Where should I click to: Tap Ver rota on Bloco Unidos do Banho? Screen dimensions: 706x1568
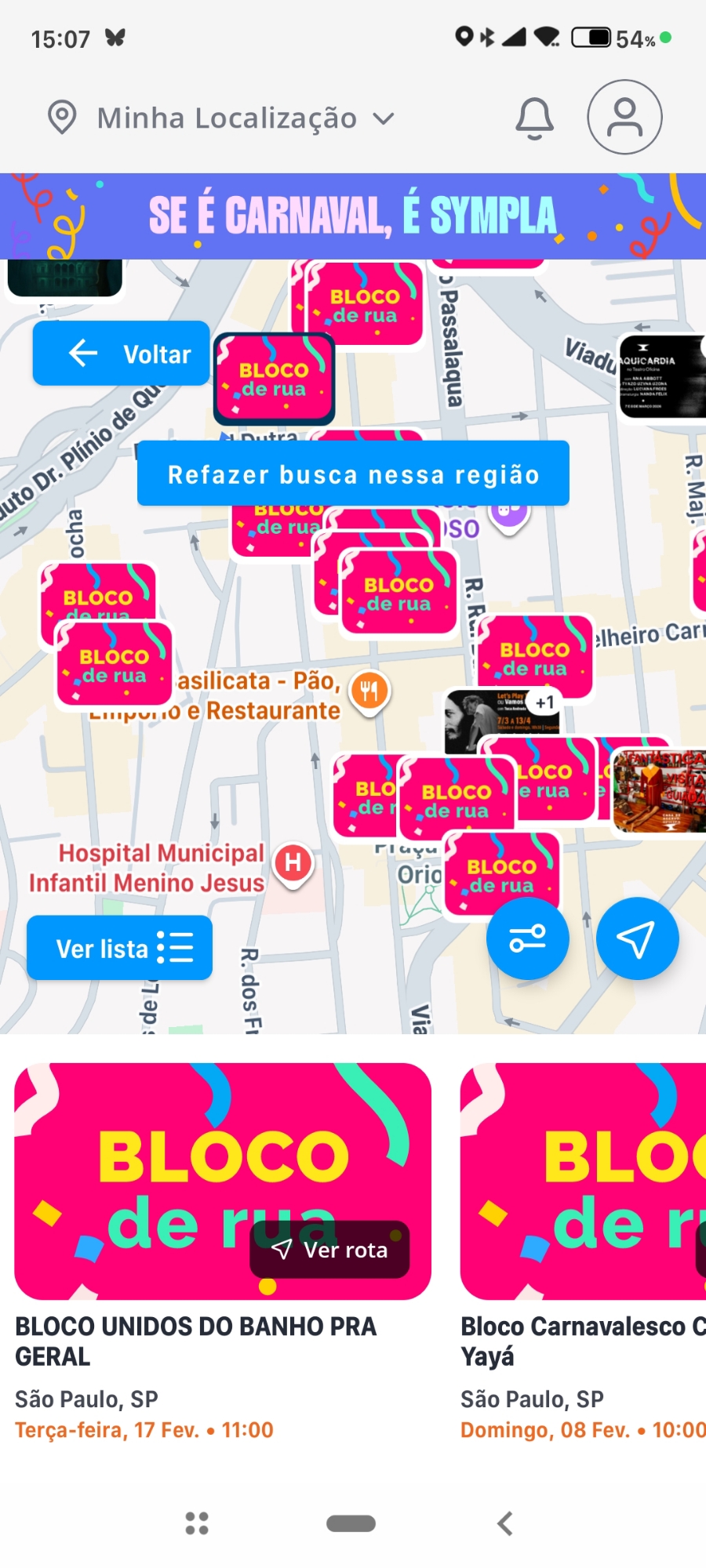(x=330, y=1250)
